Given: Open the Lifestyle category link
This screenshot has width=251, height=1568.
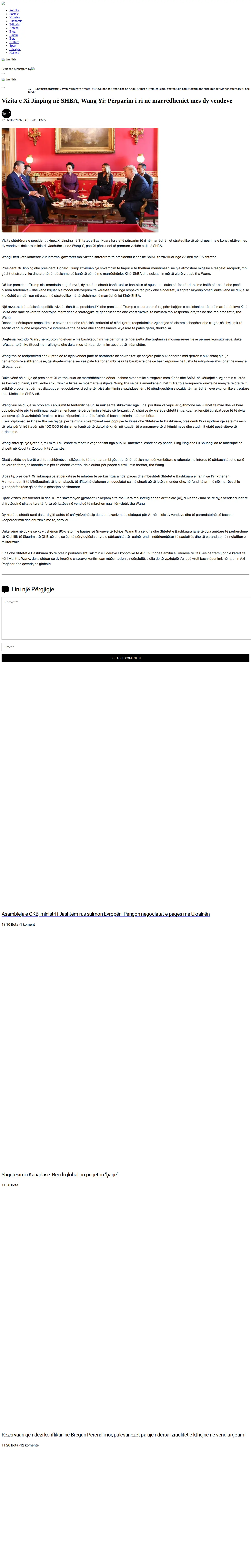Looking at the screenshot, I should 15,49.
